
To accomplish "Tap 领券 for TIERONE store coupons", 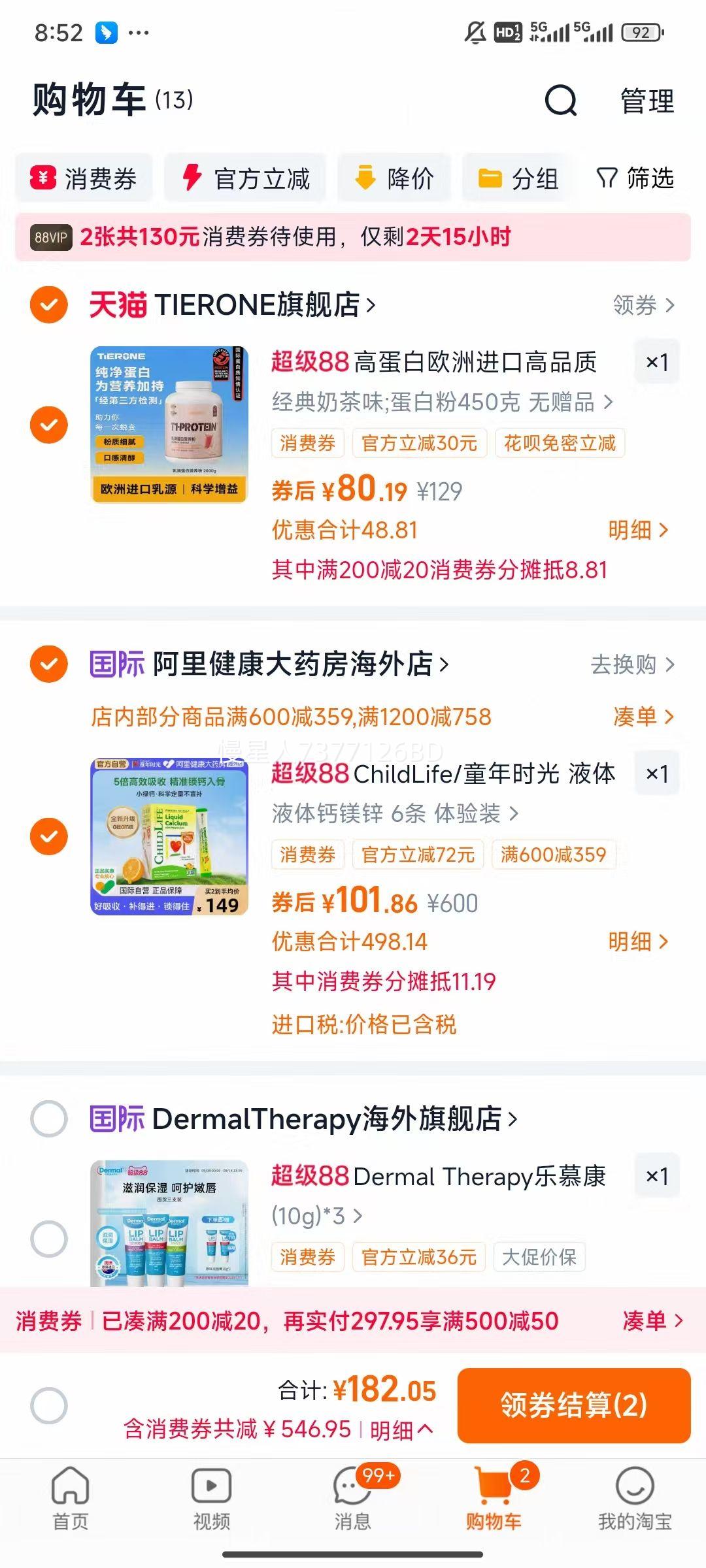I will click(x=643, y=305).
